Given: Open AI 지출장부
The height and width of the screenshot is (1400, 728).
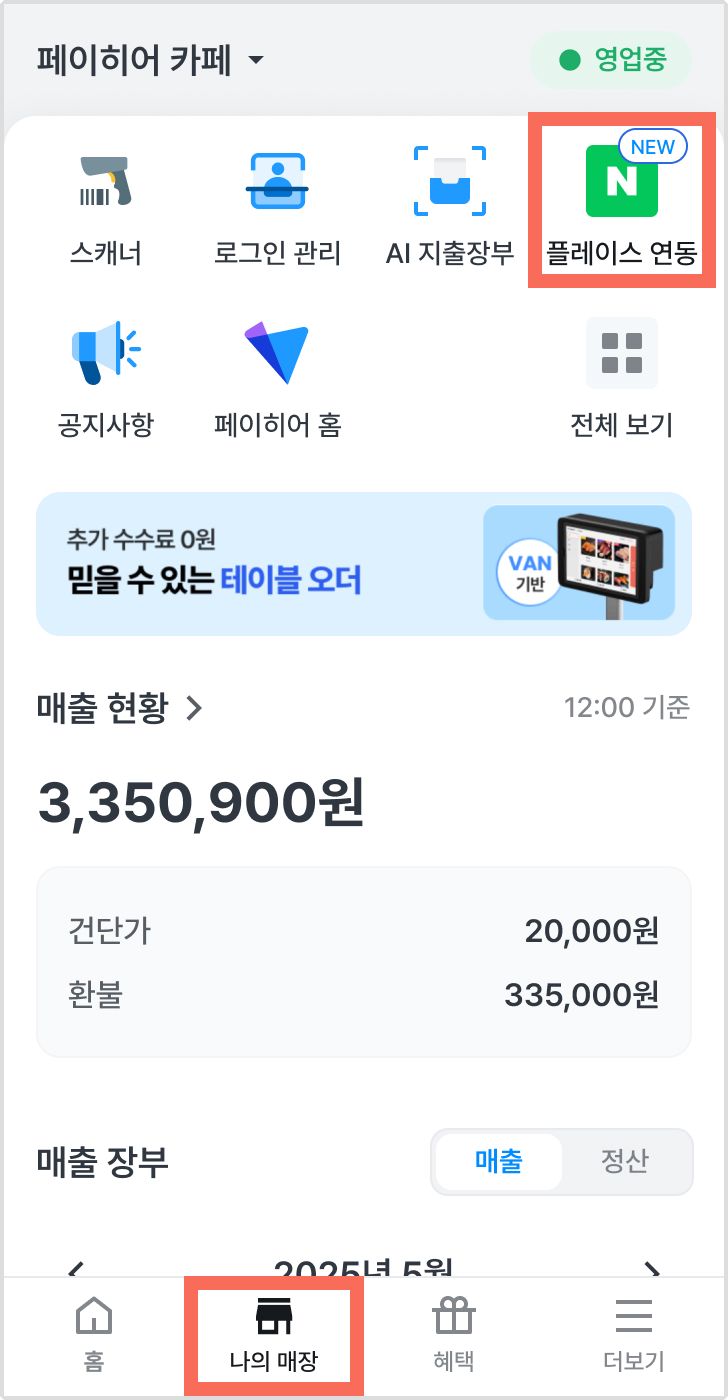Looking at the screenshot, I should 450,205.
